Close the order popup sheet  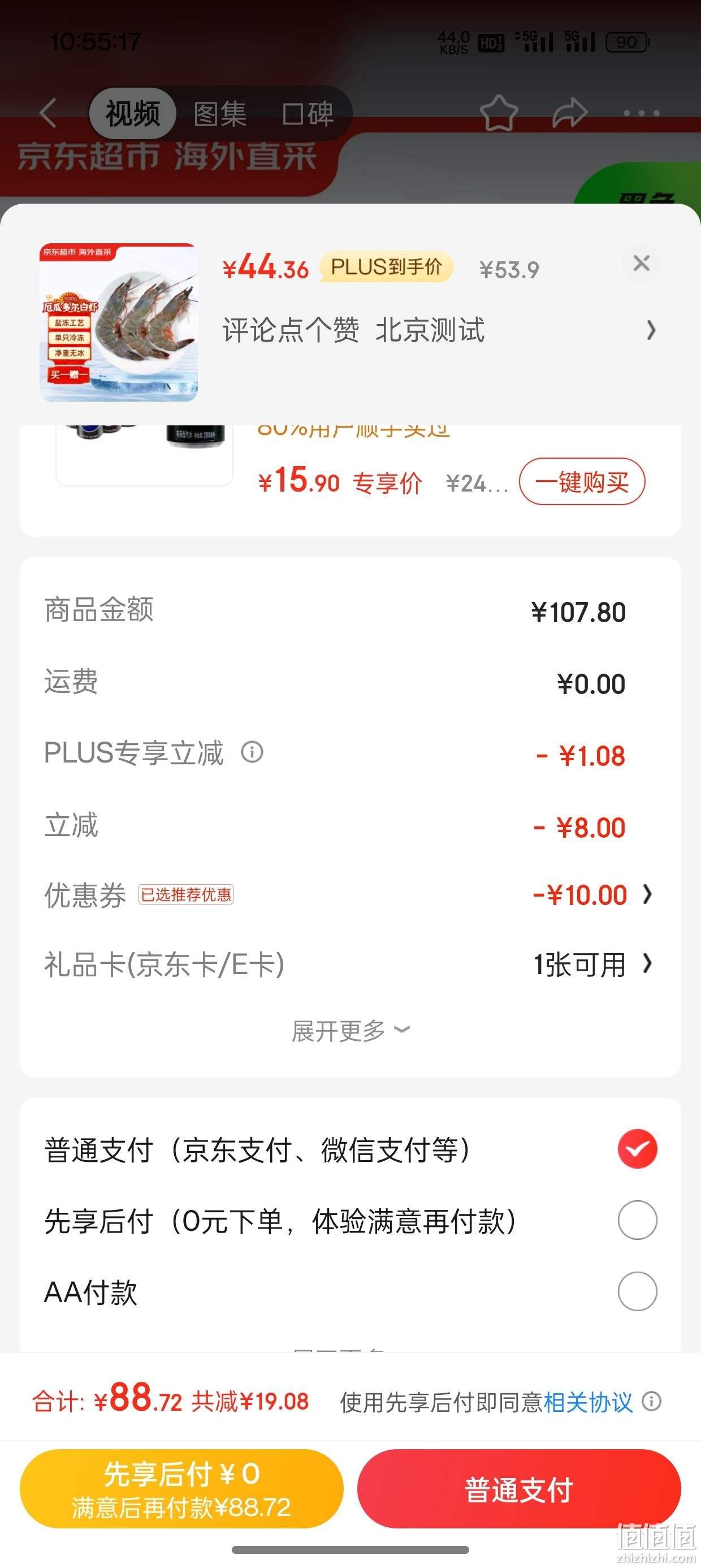click(642, 264)
